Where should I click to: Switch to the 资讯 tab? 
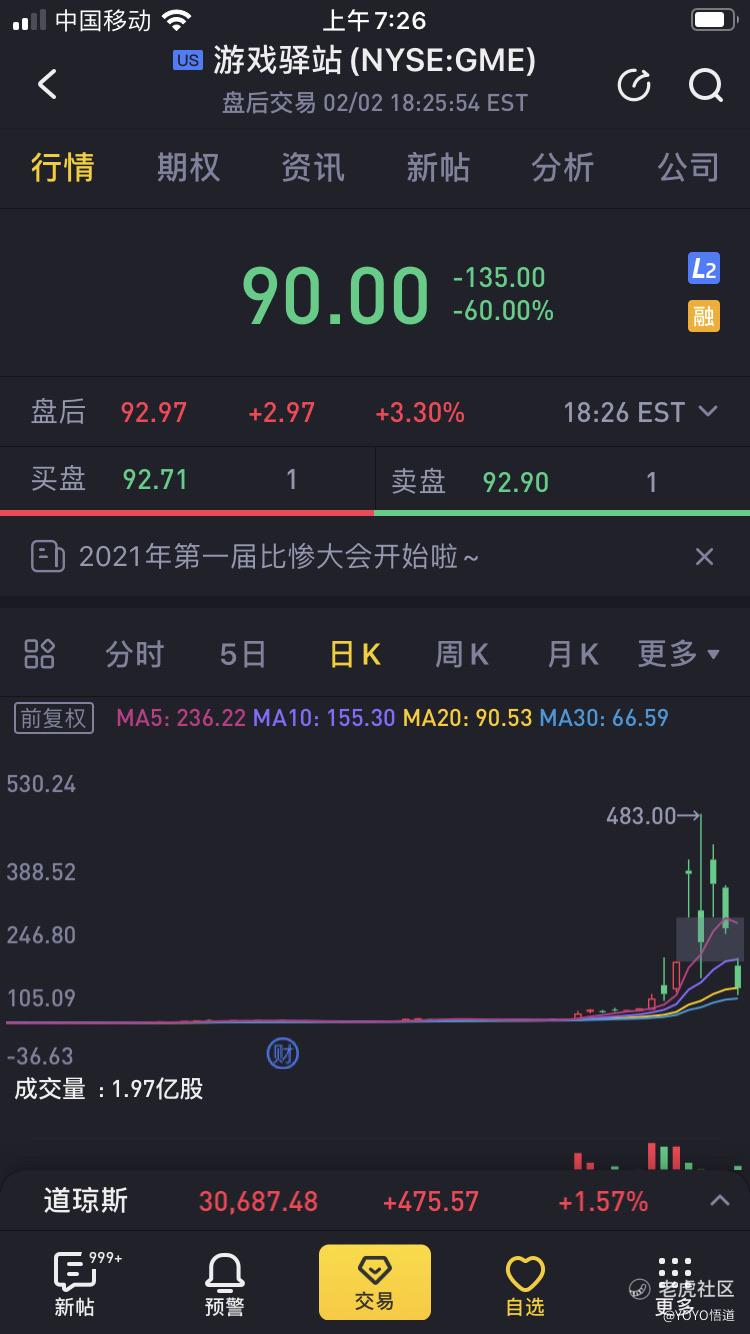pyautogui.click(x=313, y=167)
